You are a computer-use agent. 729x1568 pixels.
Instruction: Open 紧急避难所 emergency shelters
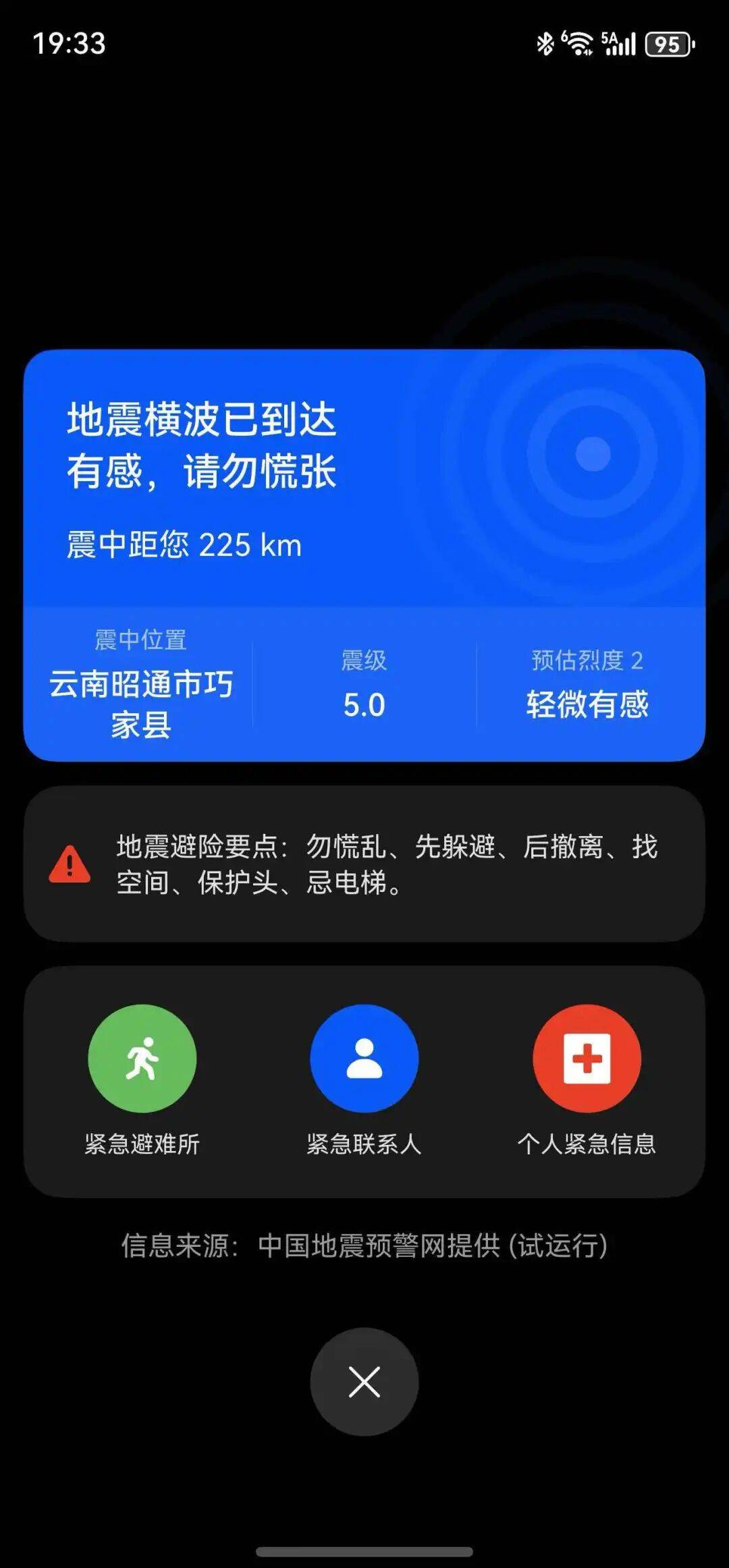pos(142,1058)
